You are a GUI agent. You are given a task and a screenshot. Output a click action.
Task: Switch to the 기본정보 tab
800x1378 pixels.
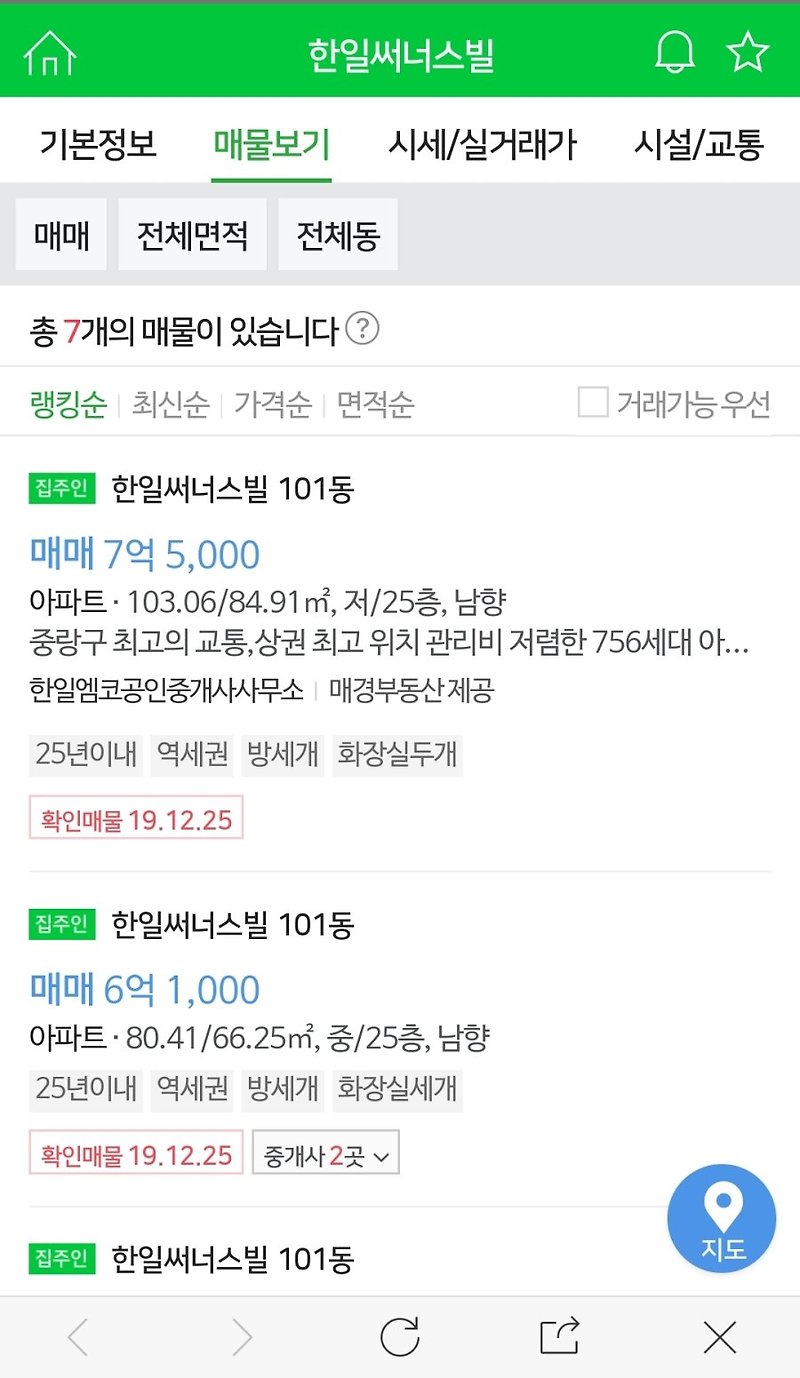[98, 145]
